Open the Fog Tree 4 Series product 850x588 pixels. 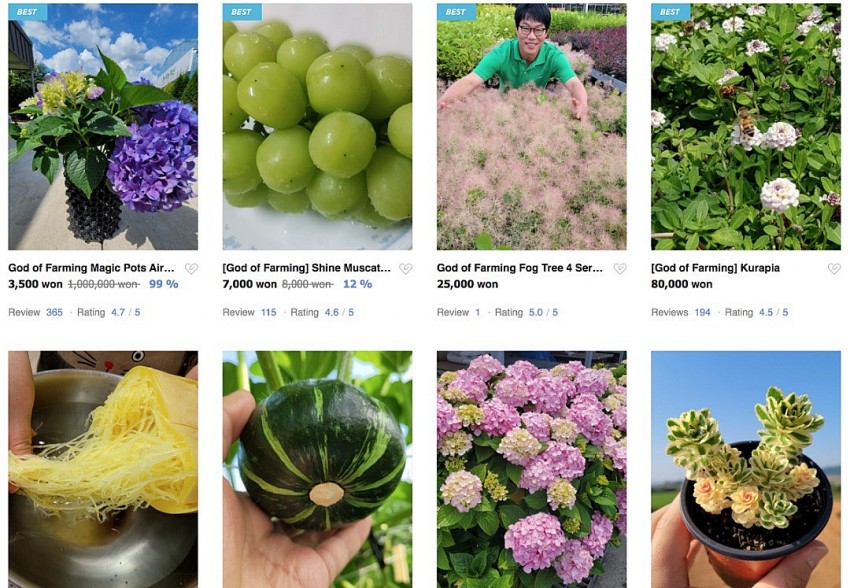531,127
